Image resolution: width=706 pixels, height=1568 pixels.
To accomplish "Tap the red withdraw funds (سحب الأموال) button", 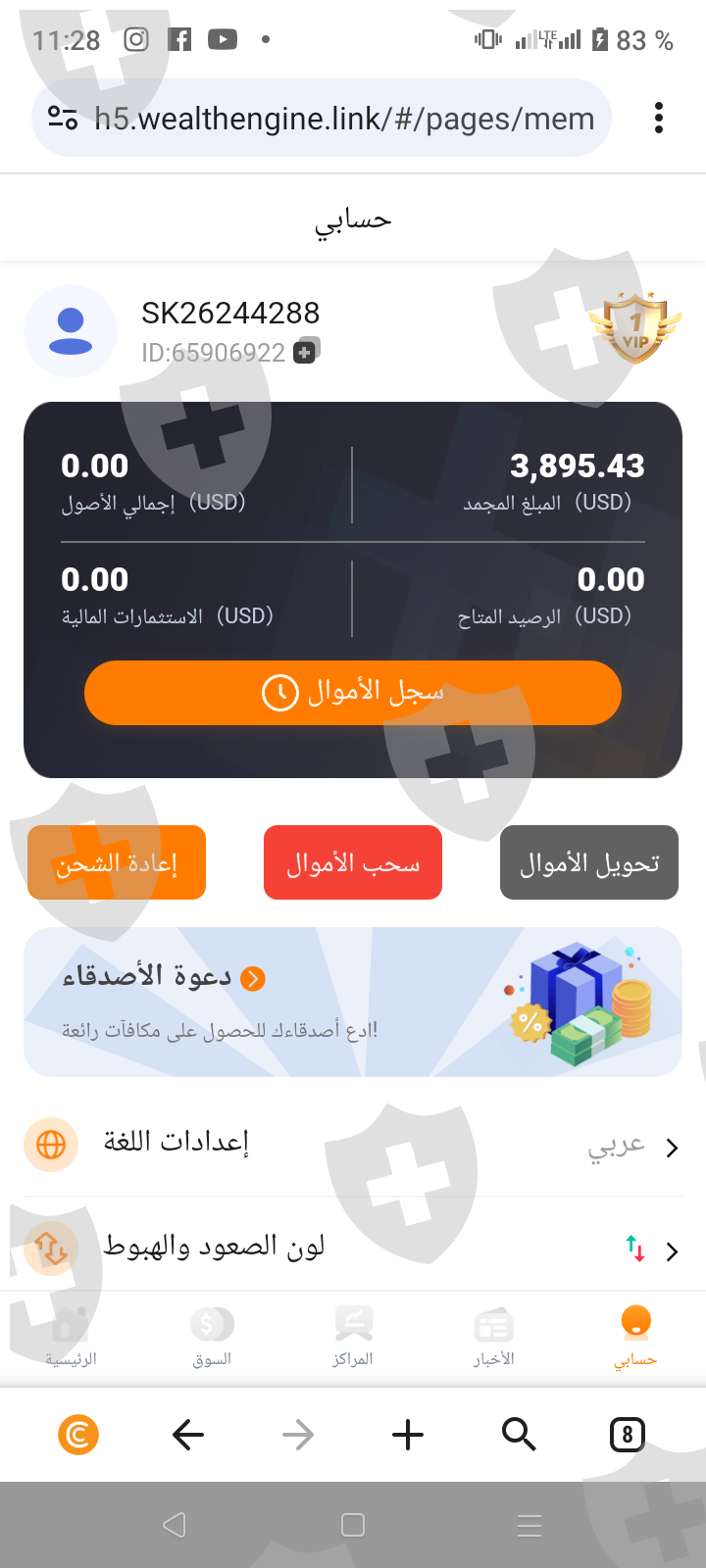I will click(353, 862).
